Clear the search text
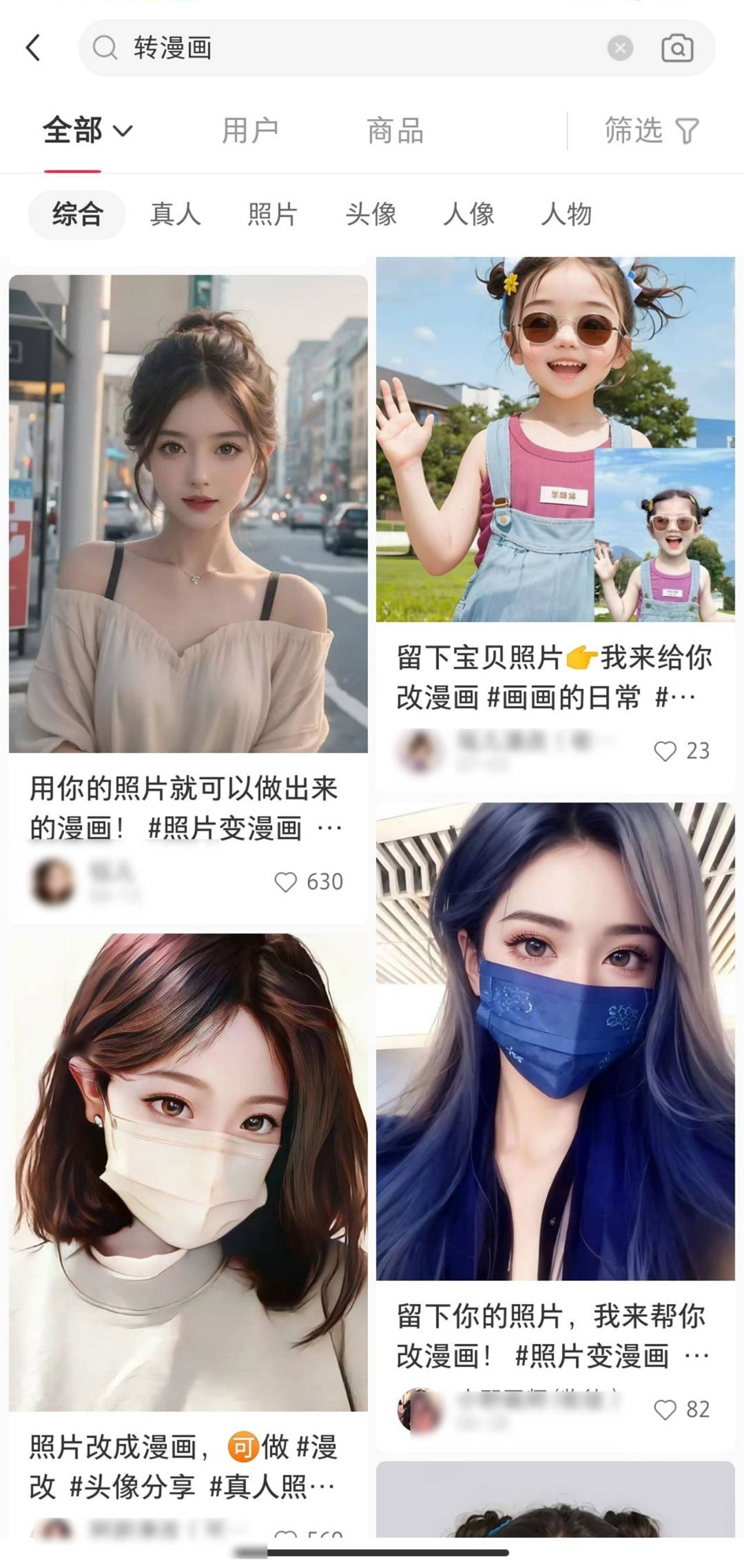Image resolution: width=744 pixels, height=1568 pixels. (620, 48)
